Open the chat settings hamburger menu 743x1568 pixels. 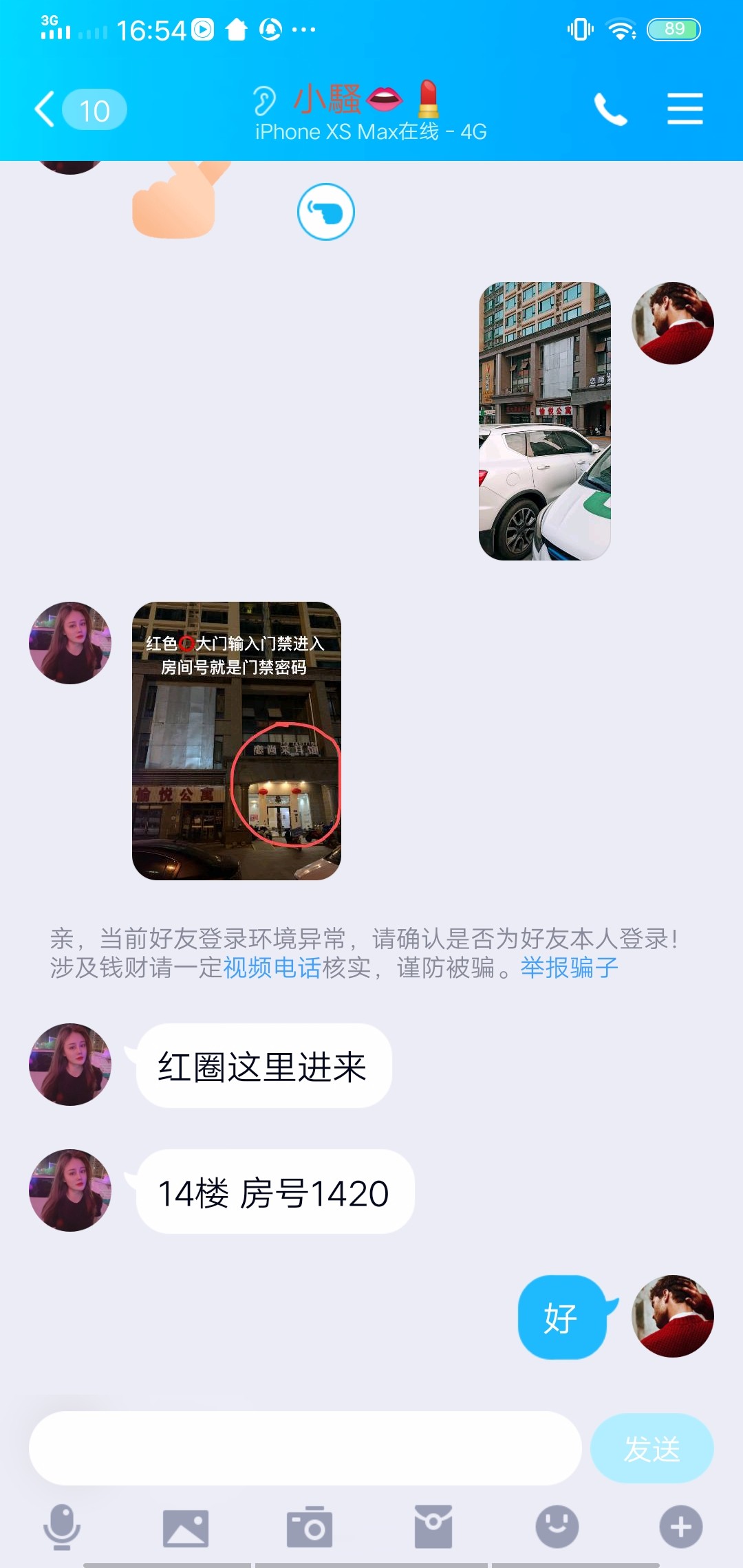[x=685, y=109]
